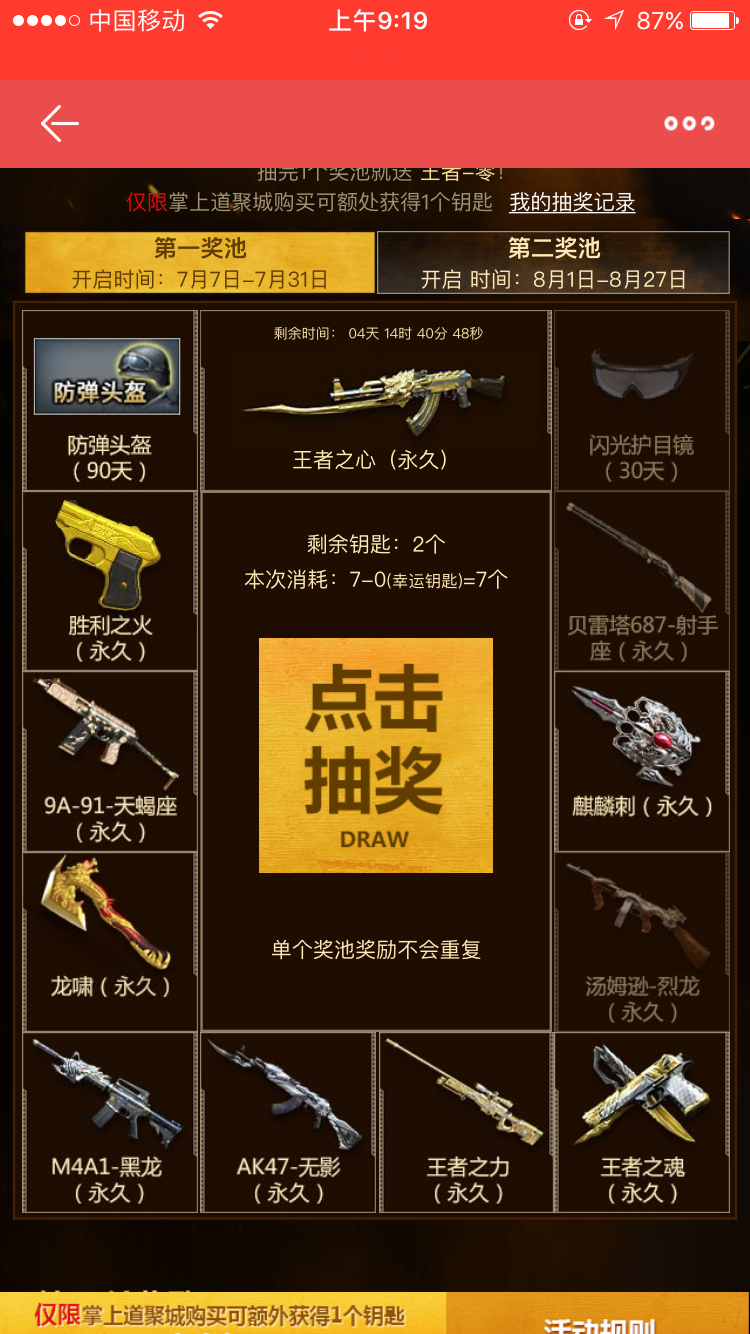Switch to 第二奖池 tab
750x1334 pixels.
click(x=553, y=263)
